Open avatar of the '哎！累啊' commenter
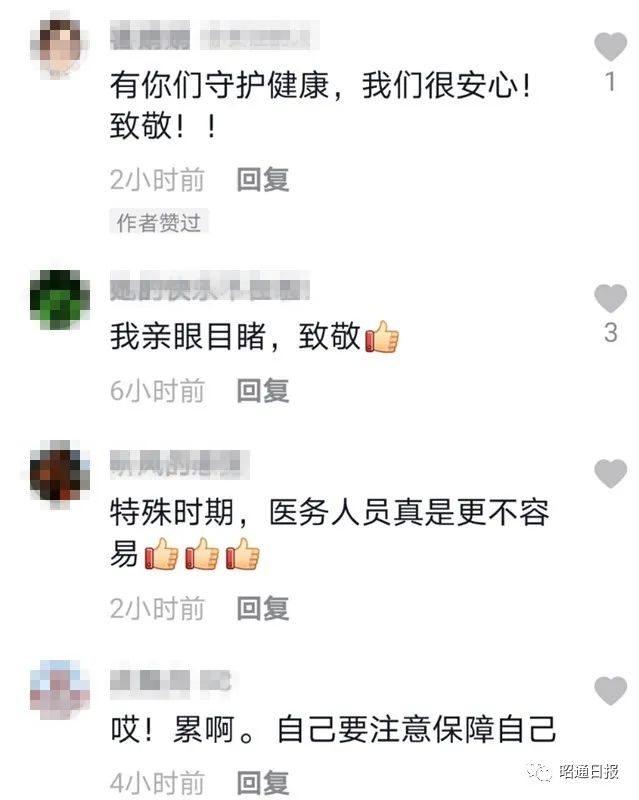 tap(60, 690)
